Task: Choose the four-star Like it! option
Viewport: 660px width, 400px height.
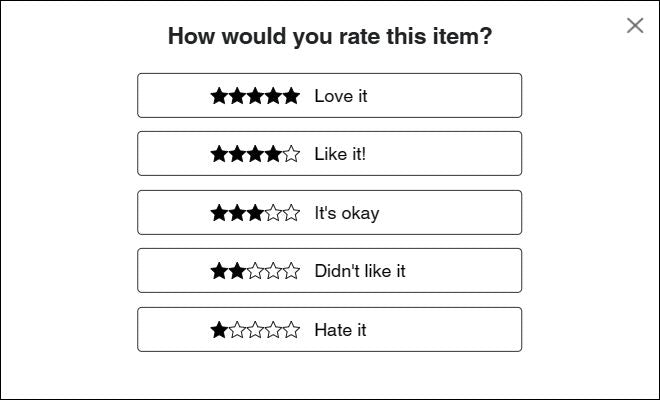Action: [x=329, y=154]
